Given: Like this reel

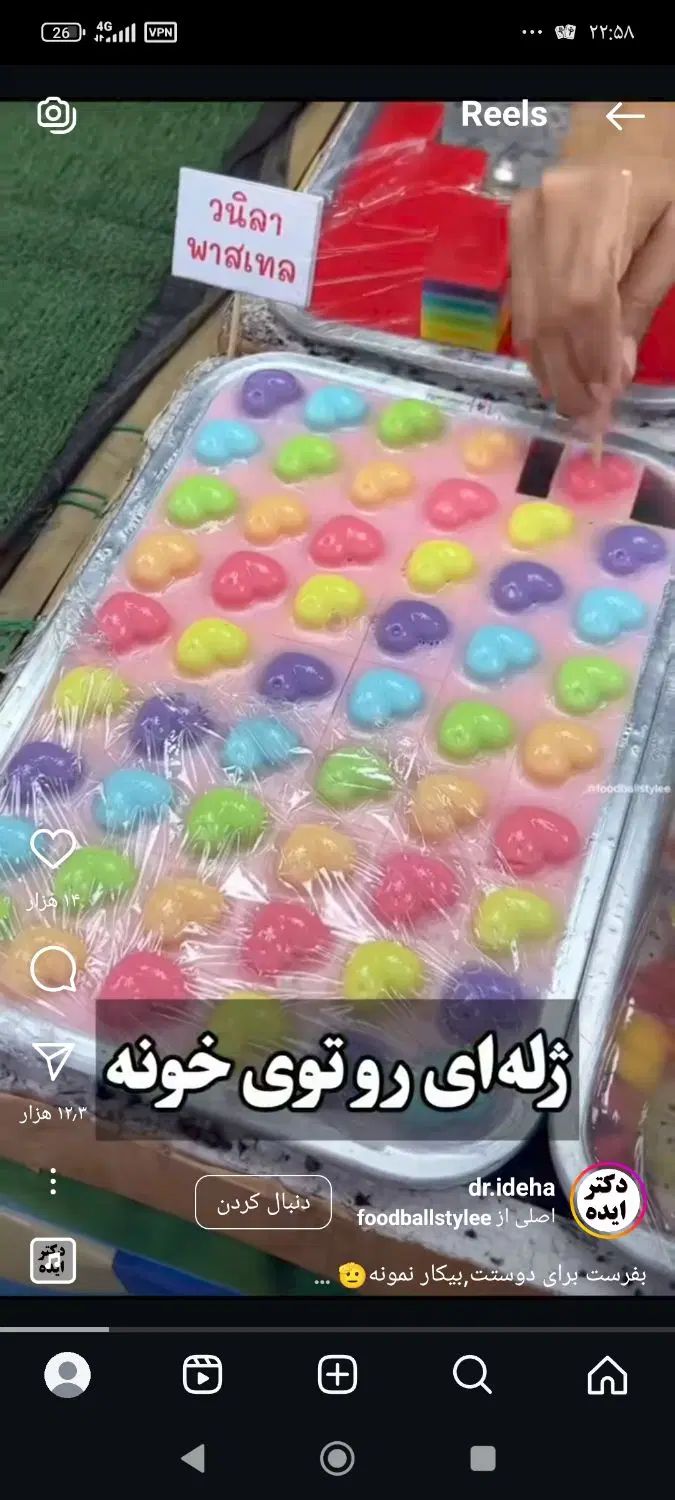Looking at the screenshot, I should pyautogui.click(x=52, y=848).
